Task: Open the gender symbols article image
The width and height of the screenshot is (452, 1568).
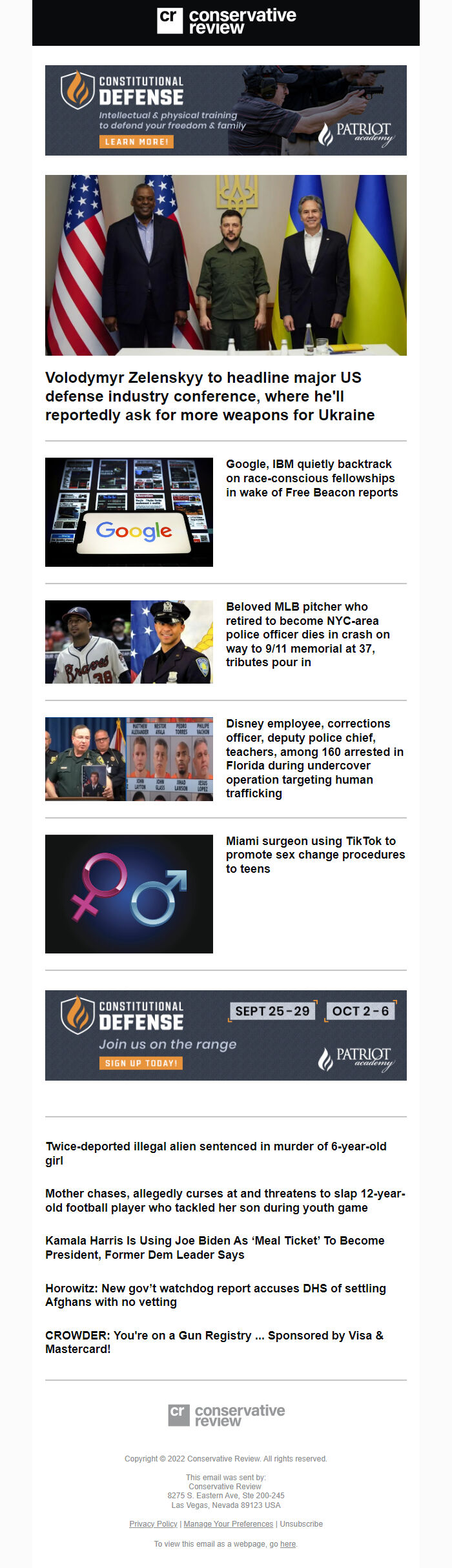Action: click(x=128, y=893)
